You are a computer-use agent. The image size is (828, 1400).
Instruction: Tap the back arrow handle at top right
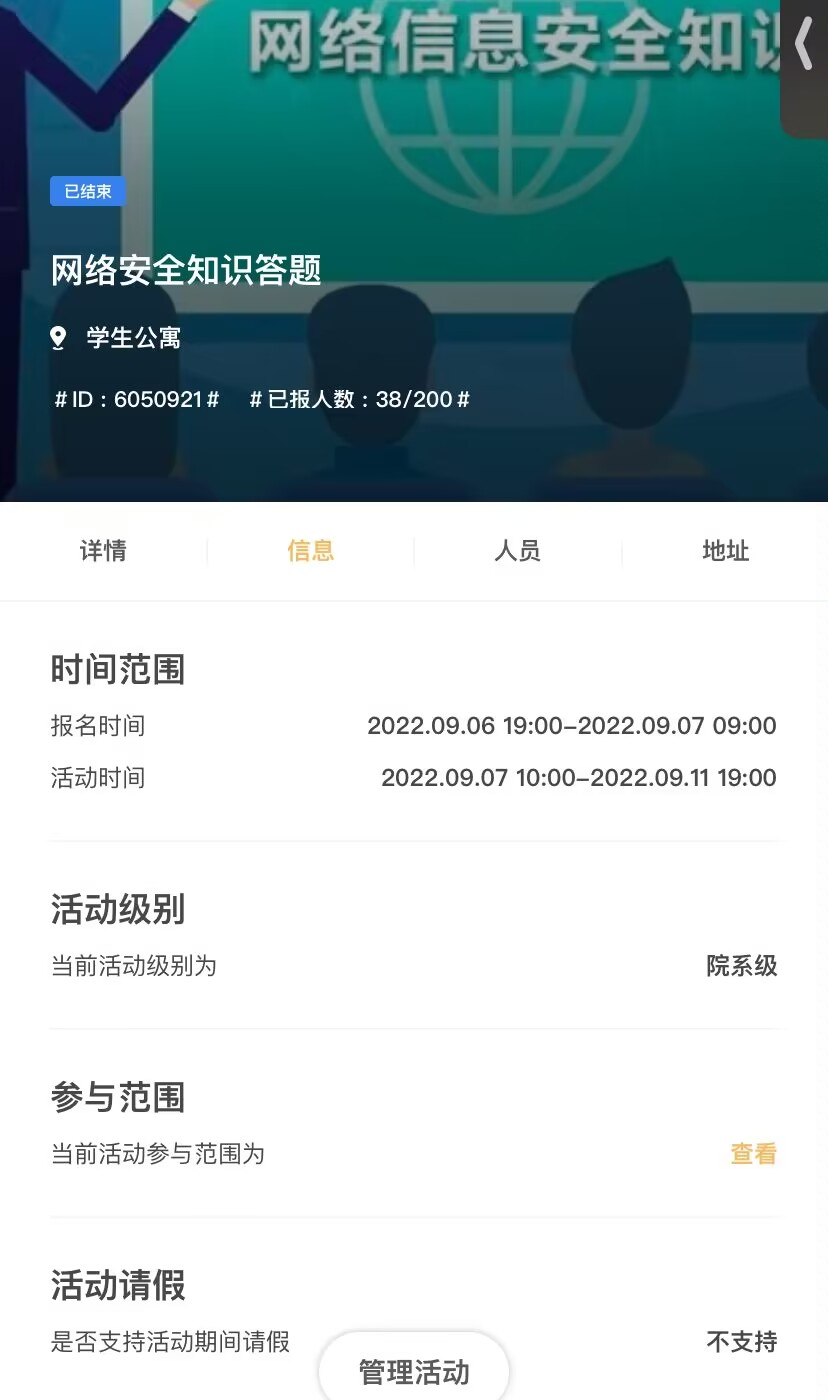(x=804, y=45)
